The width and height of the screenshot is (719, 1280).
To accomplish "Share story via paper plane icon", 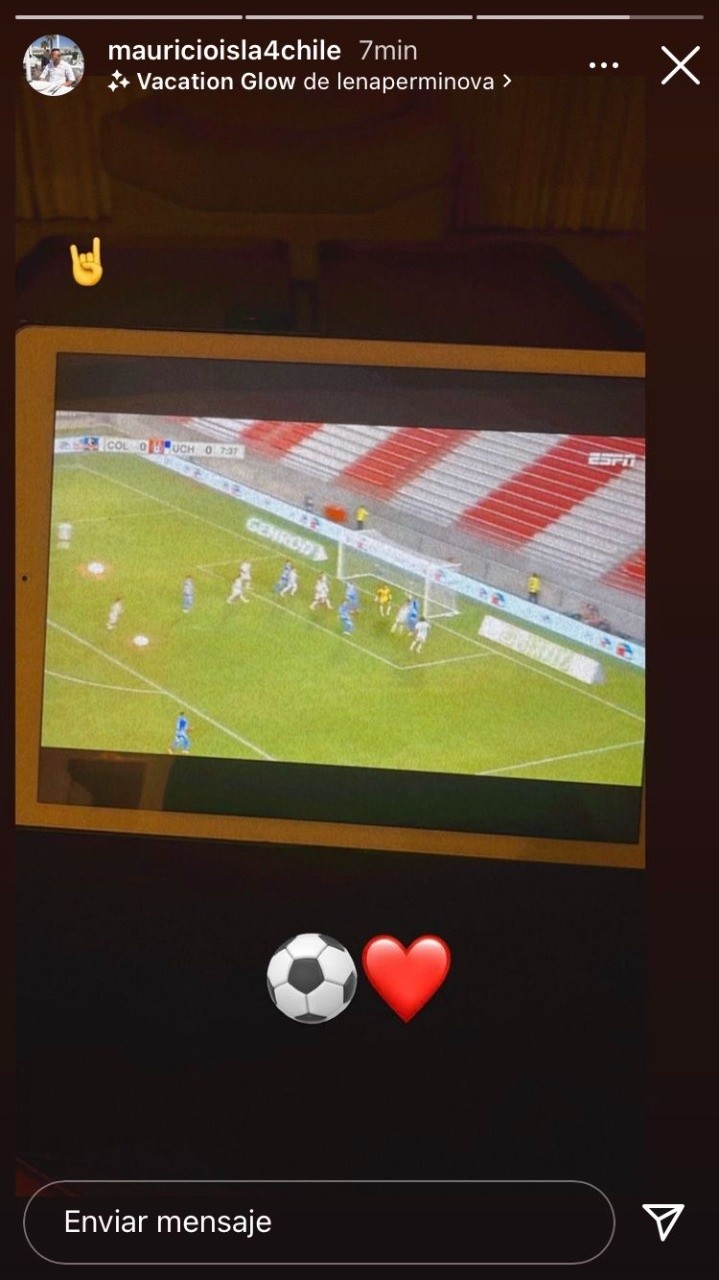I will [x=663, y=1222].
